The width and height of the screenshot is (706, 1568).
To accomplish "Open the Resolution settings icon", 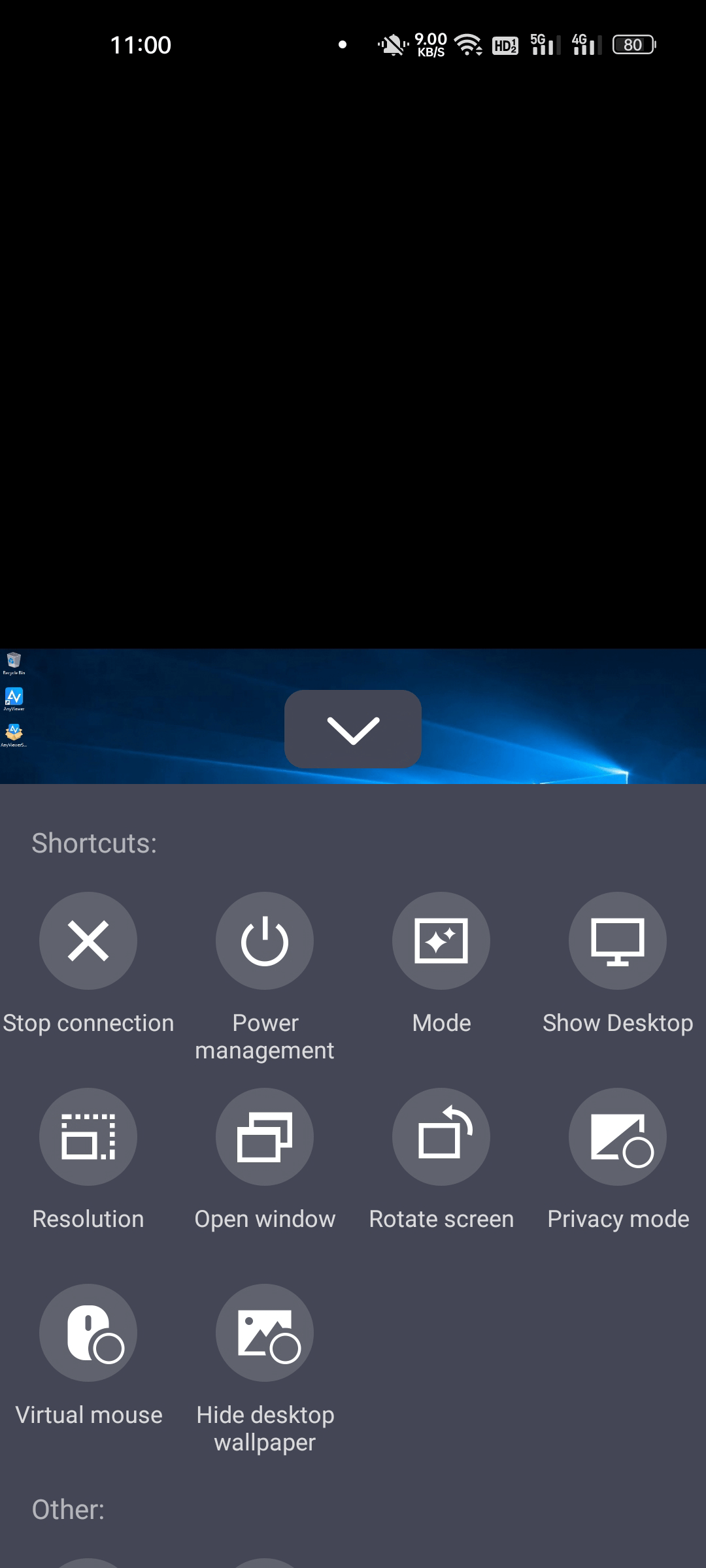I will tap(88, 1137).
